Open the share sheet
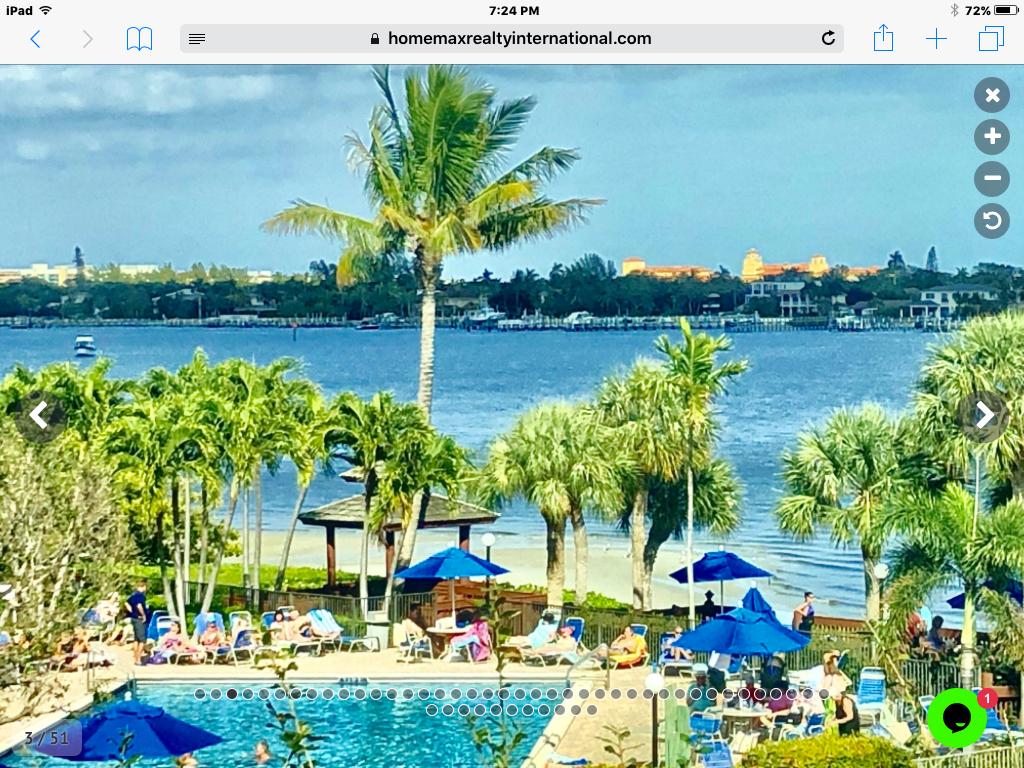 pyautogui.click(x=883, y=39)
